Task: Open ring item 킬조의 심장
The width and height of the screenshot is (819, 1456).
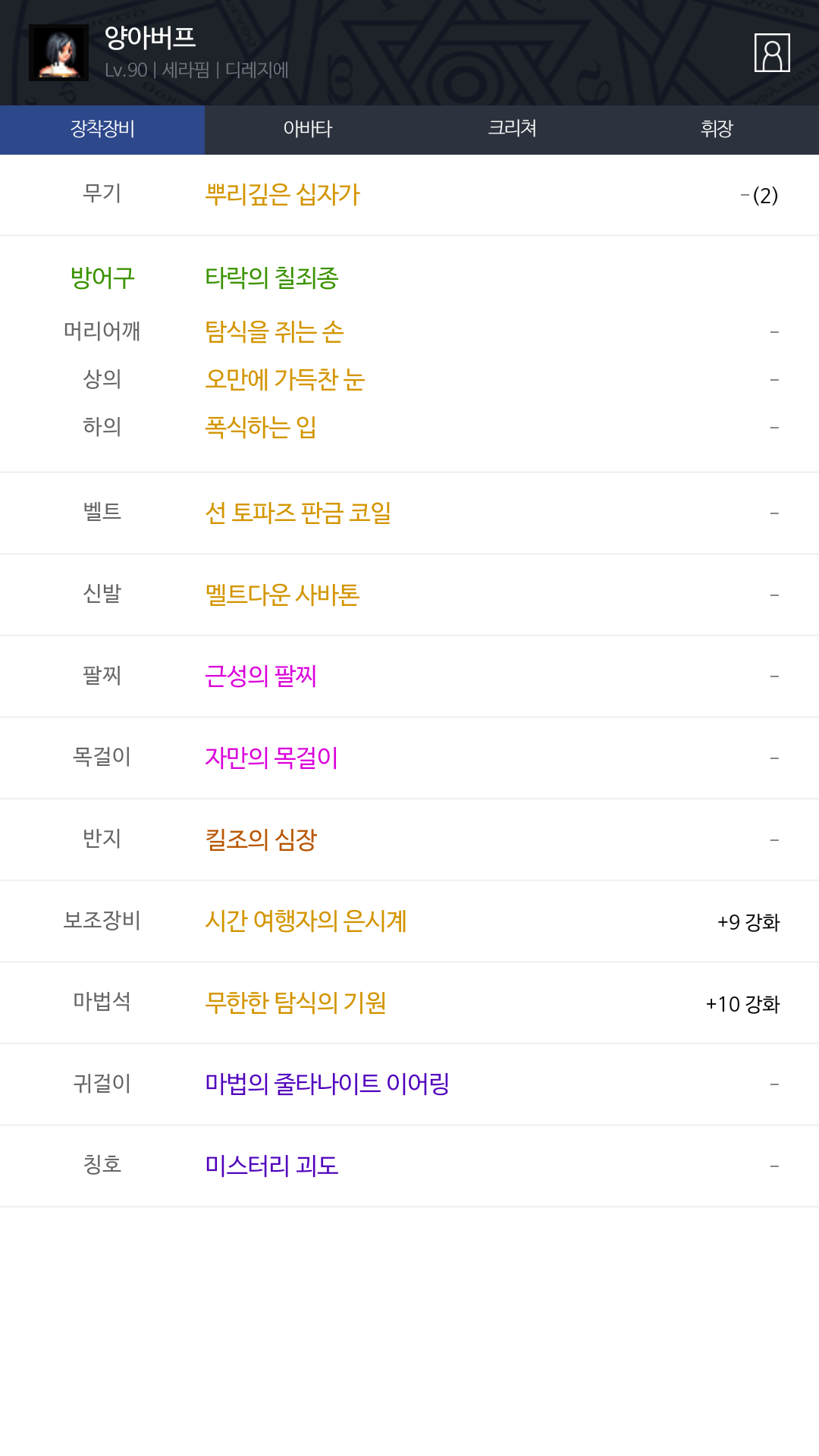Action: [x=261, y=840]
